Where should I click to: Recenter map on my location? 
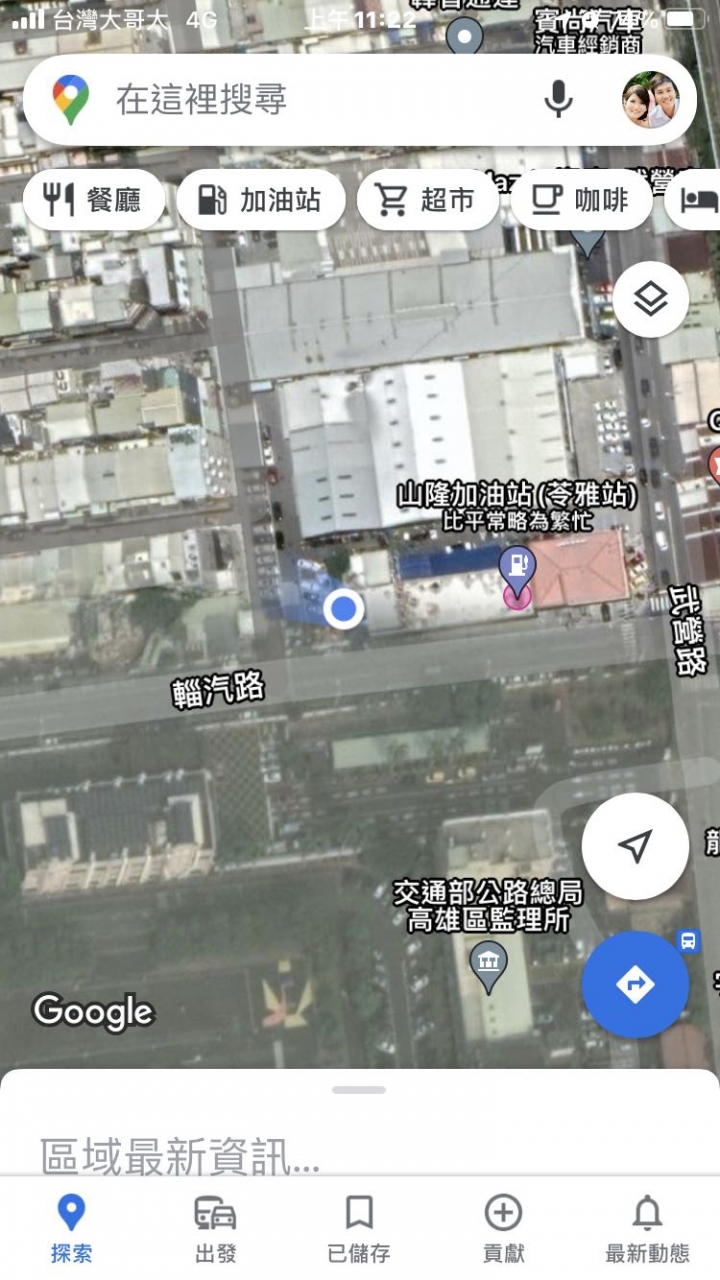635,846
